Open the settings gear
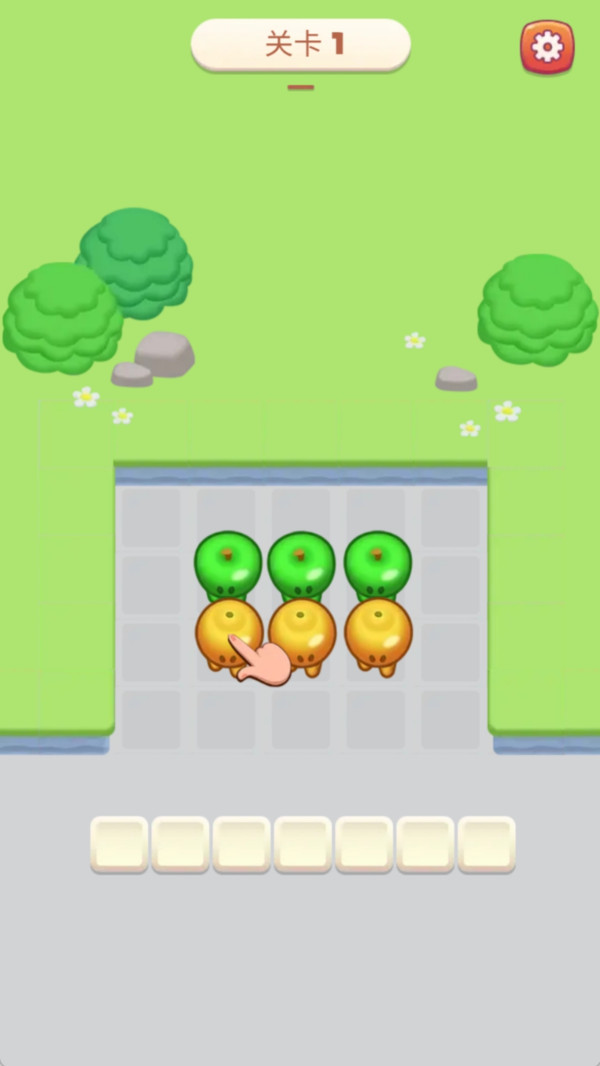 547,47
